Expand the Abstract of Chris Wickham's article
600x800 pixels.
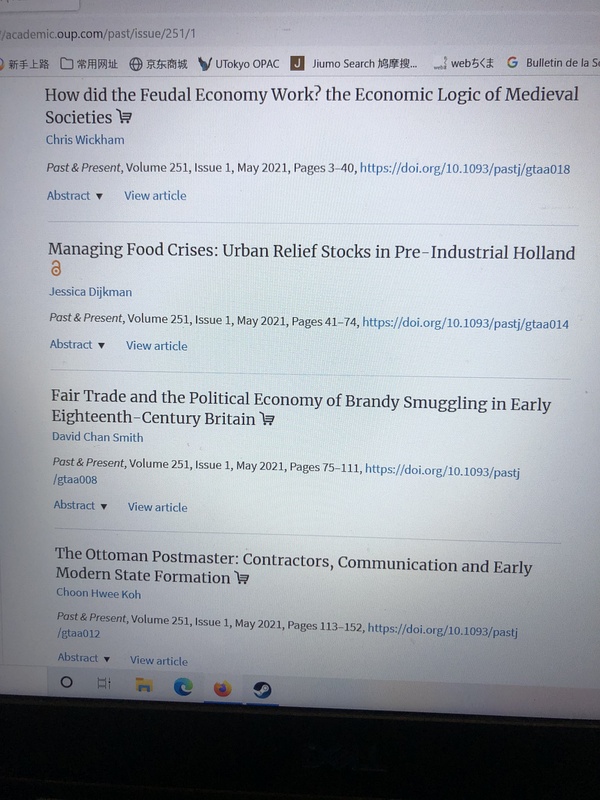(75, 196)
